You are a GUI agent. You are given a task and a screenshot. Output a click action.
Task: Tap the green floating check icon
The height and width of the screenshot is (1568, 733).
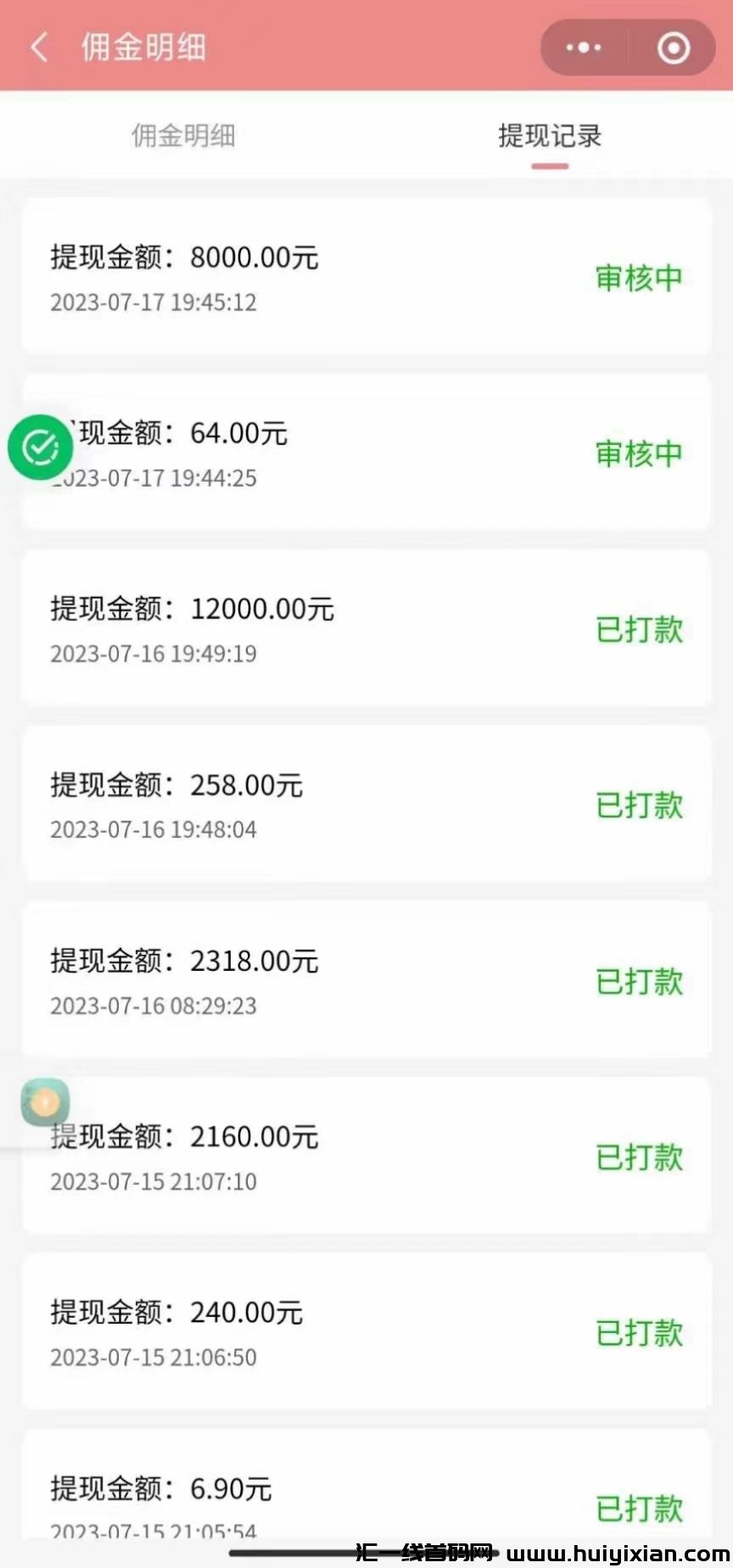coord(40,447)
